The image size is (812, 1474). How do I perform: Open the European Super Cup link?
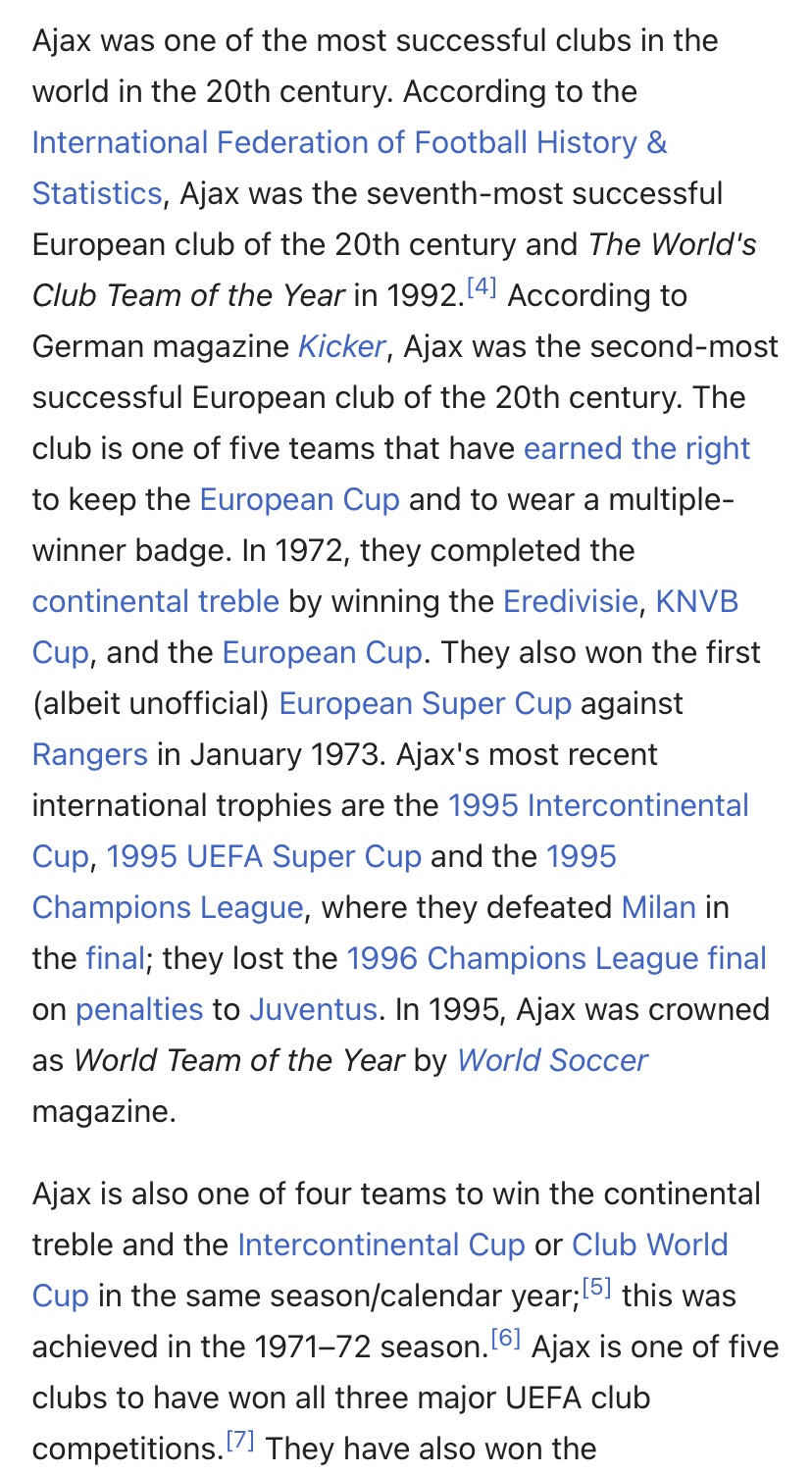point(425,704)
